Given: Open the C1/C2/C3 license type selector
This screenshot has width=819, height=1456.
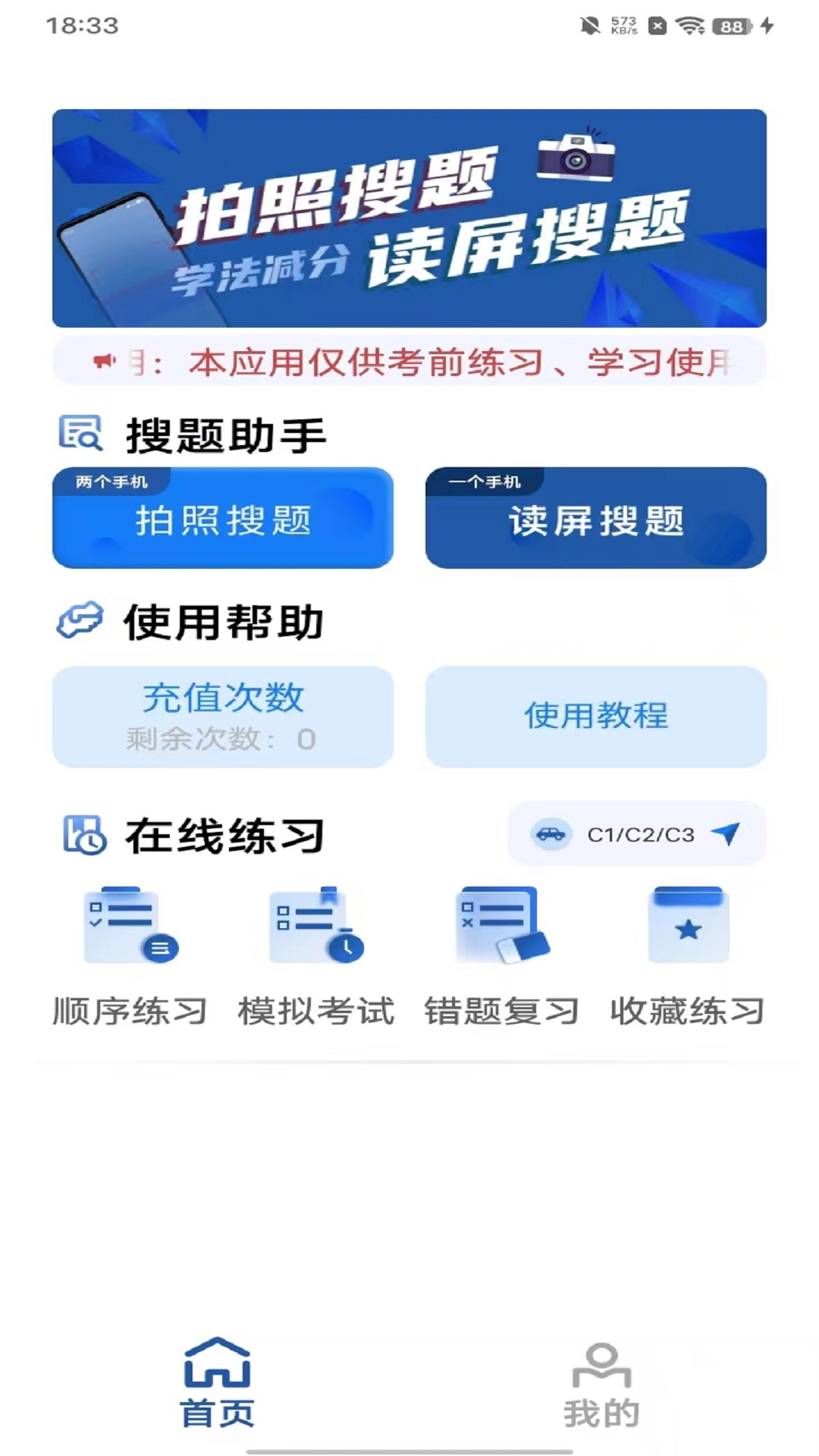Looking at the screenshot, I should (637, 834).
